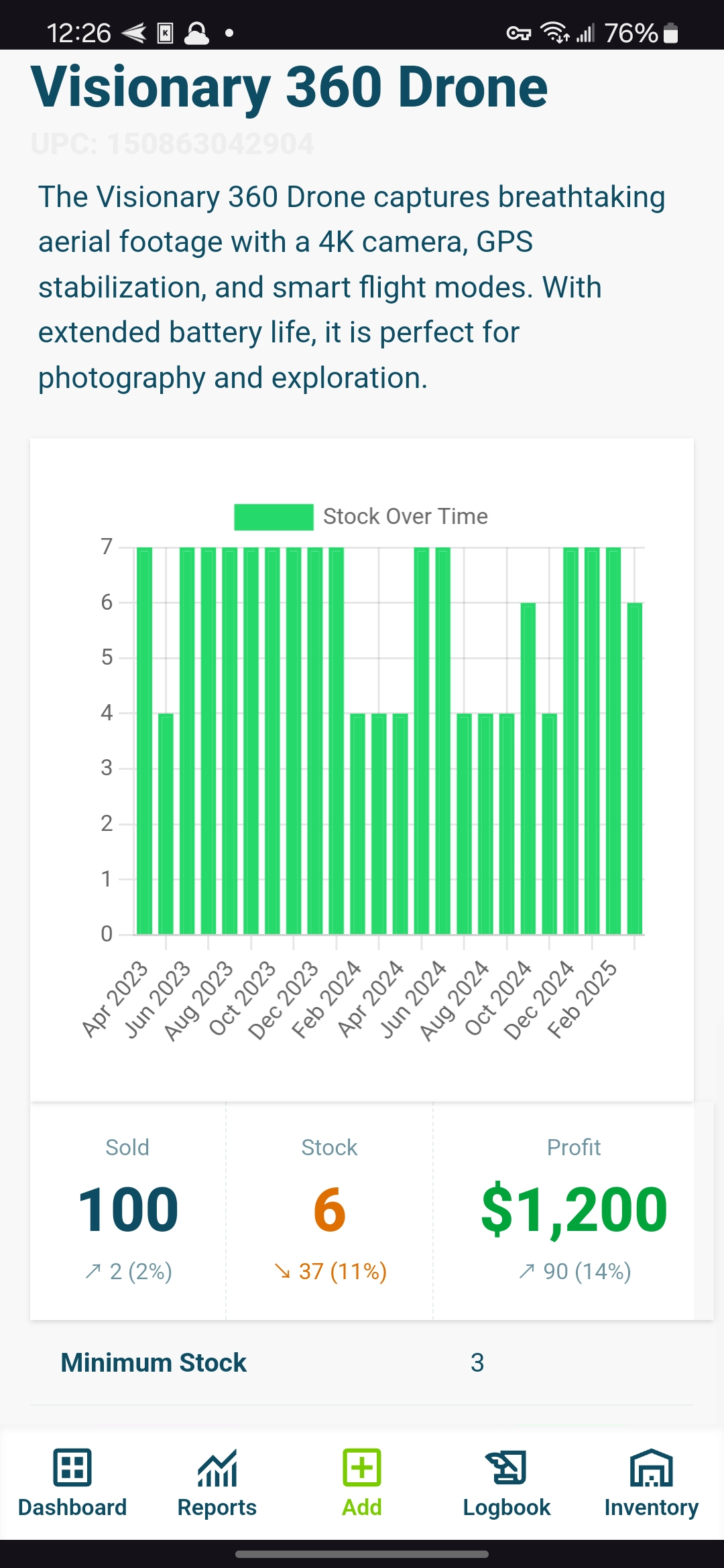Switch to the Reports tab
This screenshot has height=1568, width=724.
pyautogui.click(x=217, y=1482)
